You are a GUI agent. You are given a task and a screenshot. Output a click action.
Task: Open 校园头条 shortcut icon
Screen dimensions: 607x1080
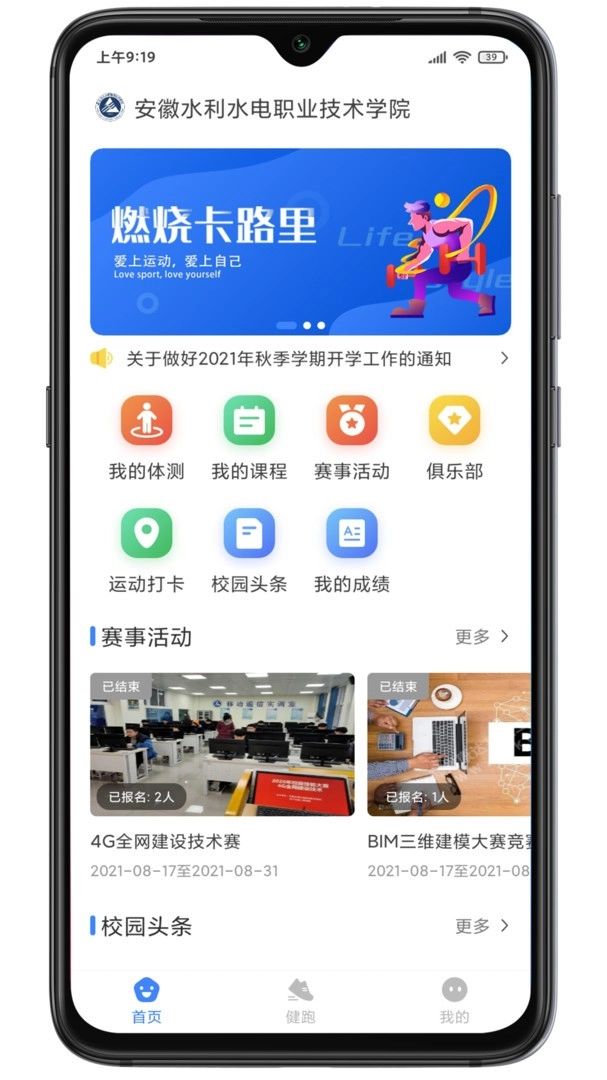pos(249,534)
